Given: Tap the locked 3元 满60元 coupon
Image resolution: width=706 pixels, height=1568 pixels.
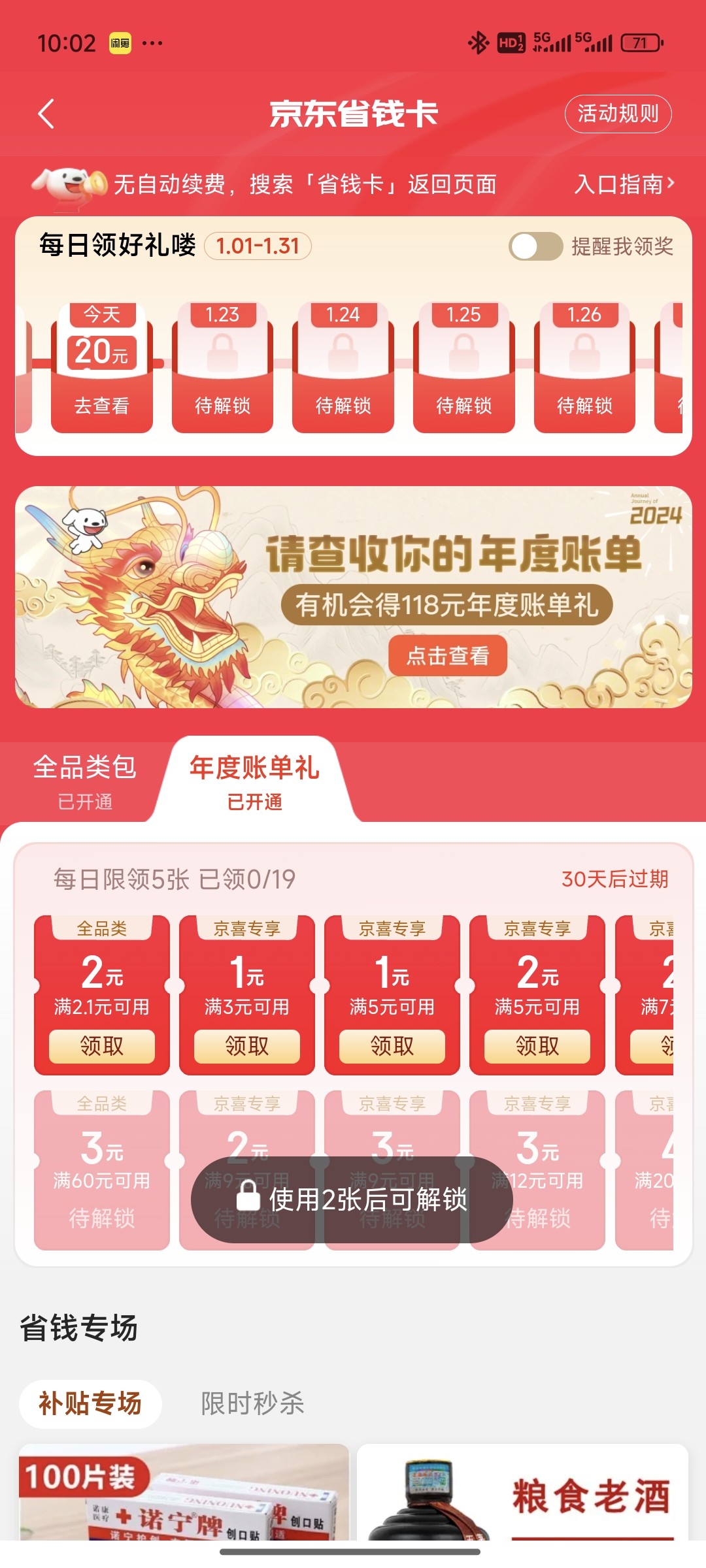Looking at the screenshot, I should pyautogui.click(x=102, y=1169).
